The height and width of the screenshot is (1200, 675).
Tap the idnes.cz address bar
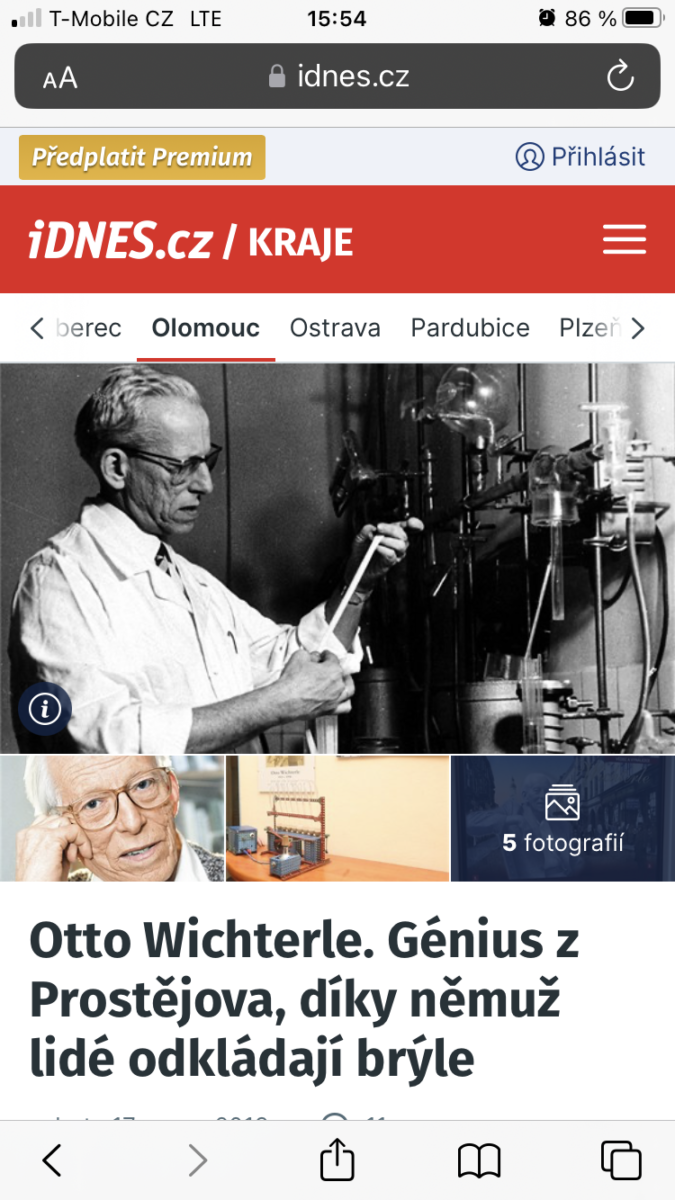coord(338,77)
